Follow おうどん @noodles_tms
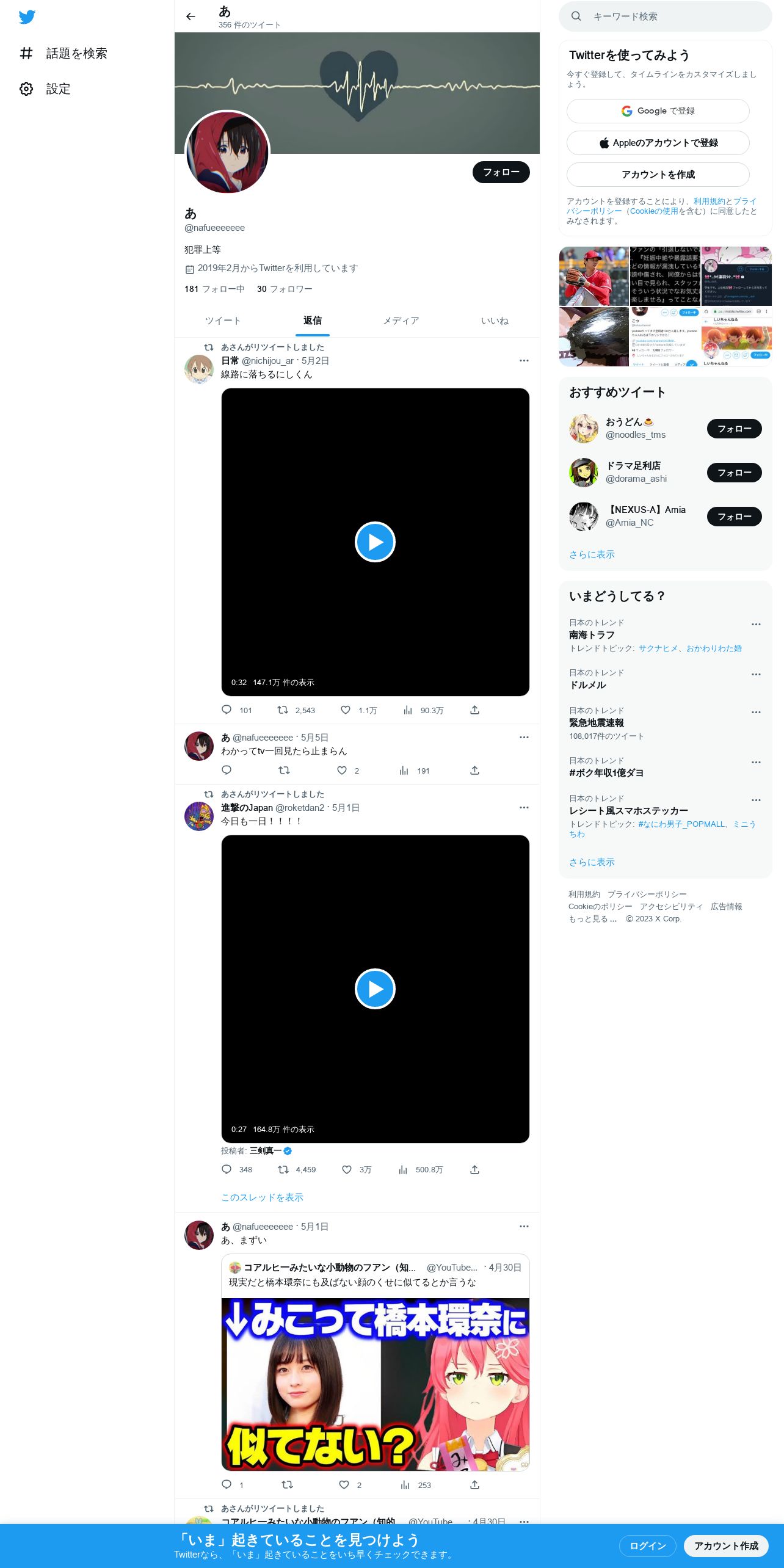The width and height of the screenshot is (784, 1568). coord(734,429)
